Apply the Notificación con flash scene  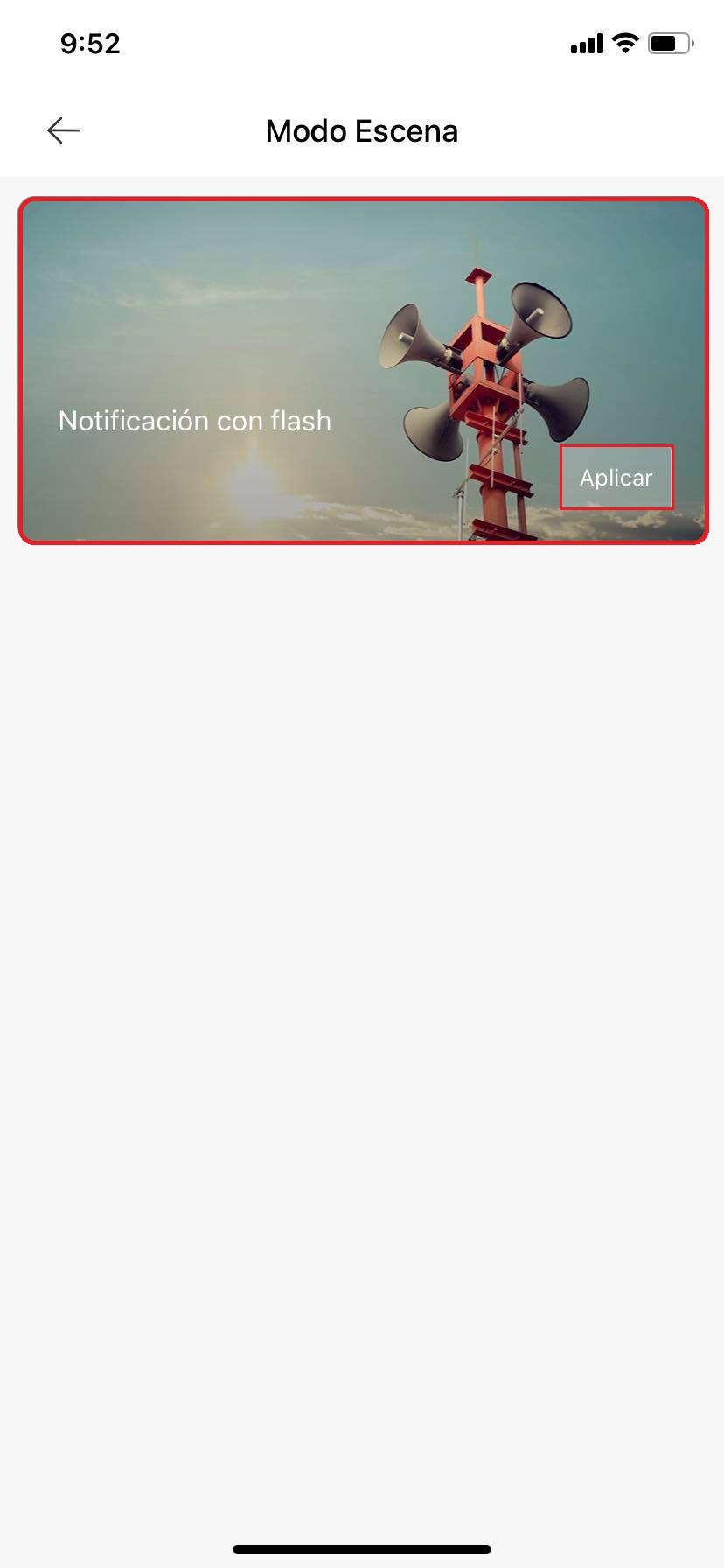pos(616,478)
